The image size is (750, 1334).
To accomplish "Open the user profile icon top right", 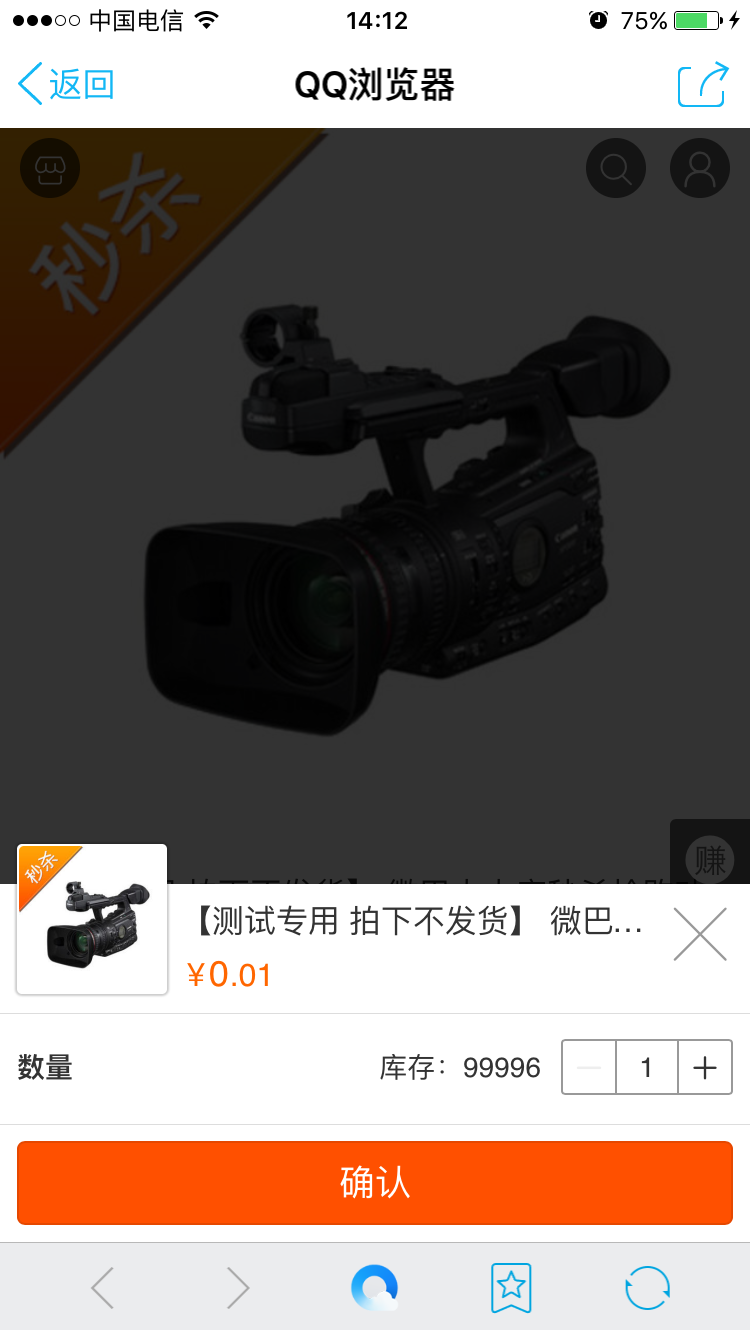I will (700, 168).
